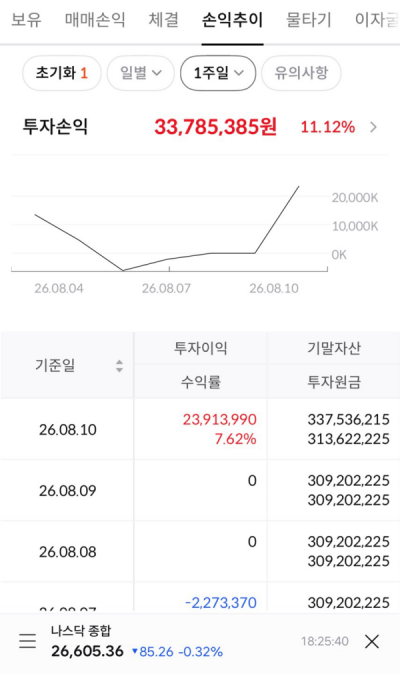The width and height of the screenshot is (400, 674).
Task: Tap the 초기화 reset button
Action: coord(61,73)
